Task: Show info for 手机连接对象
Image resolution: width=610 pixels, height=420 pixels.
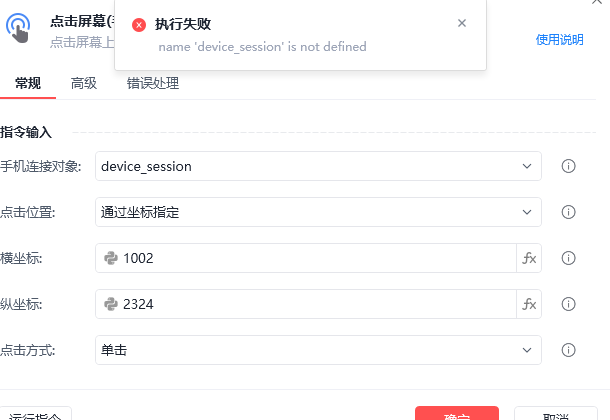Action: pyautogui.click(x=568, y=166)
